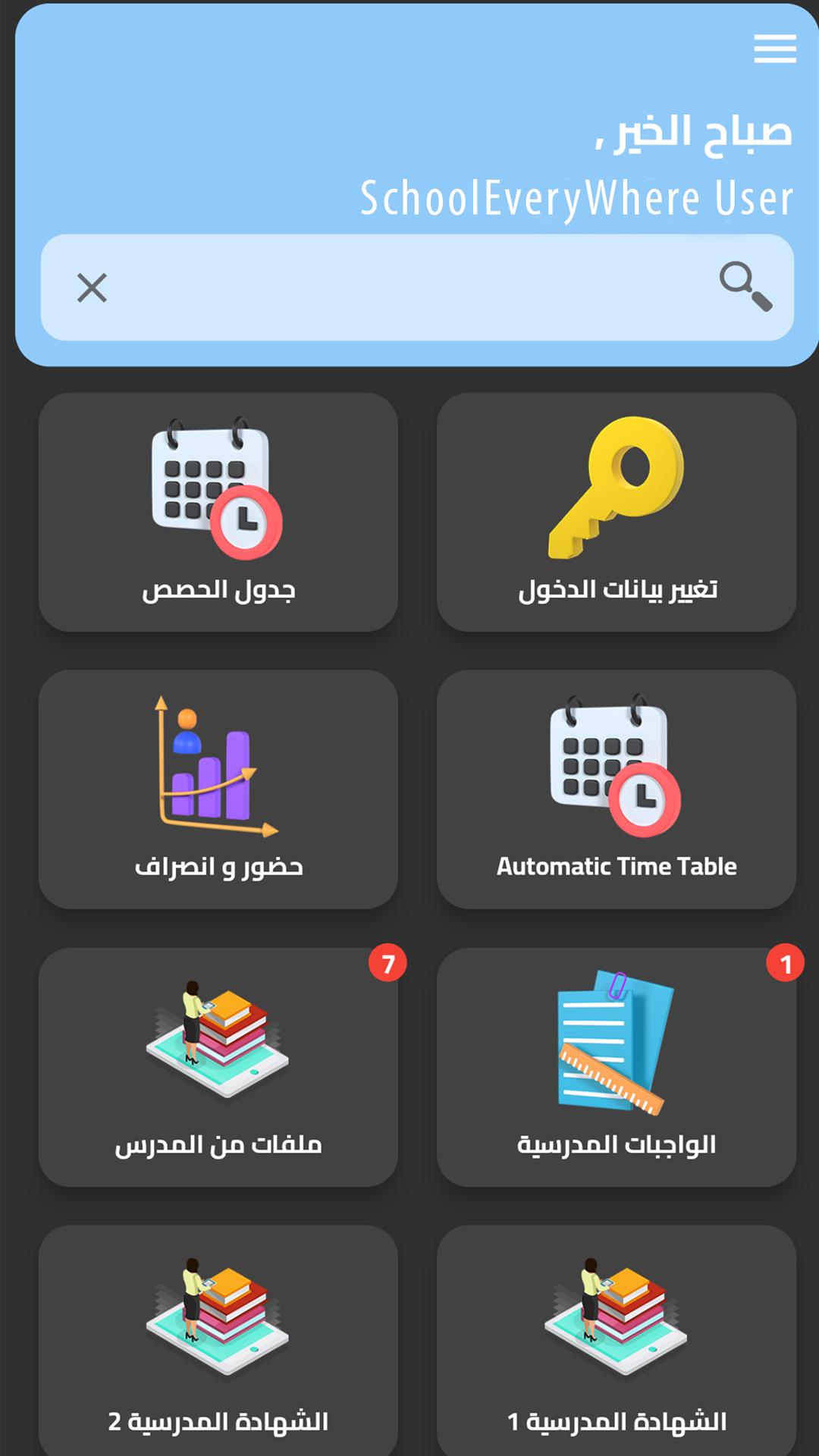Open الواجبات المدرسية card
Screen dimensions: 819x1456
click(x=617, y=1067)
